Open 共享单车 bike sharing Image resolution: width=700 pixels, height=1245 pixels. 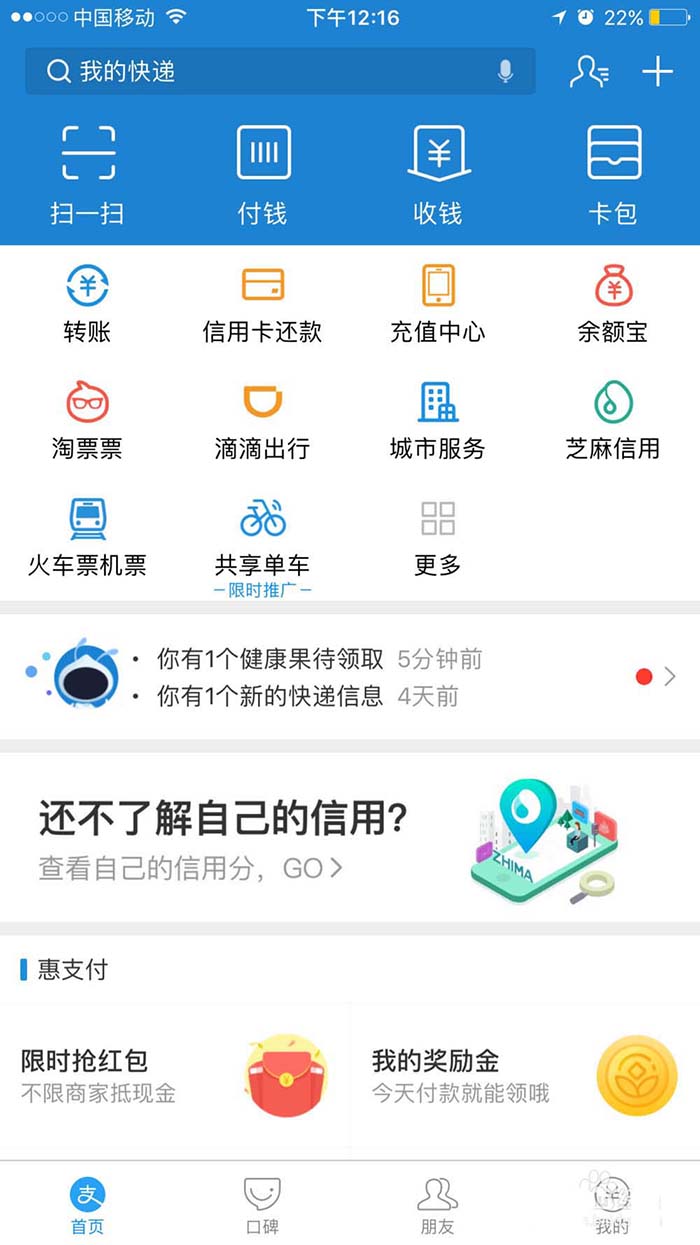point(263,540)
